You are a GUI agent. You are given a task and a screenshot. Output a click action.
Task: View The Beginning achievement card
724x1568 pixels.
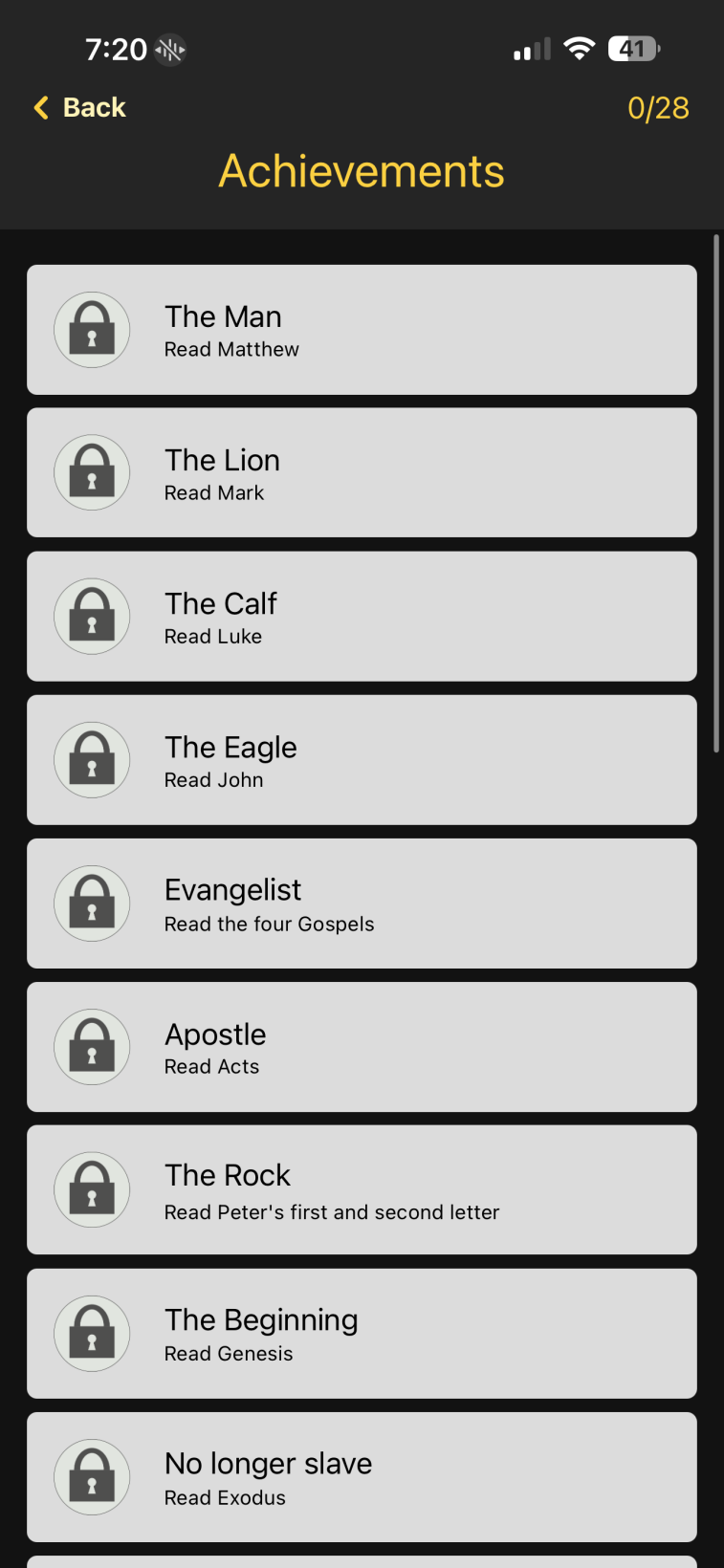362,1334
